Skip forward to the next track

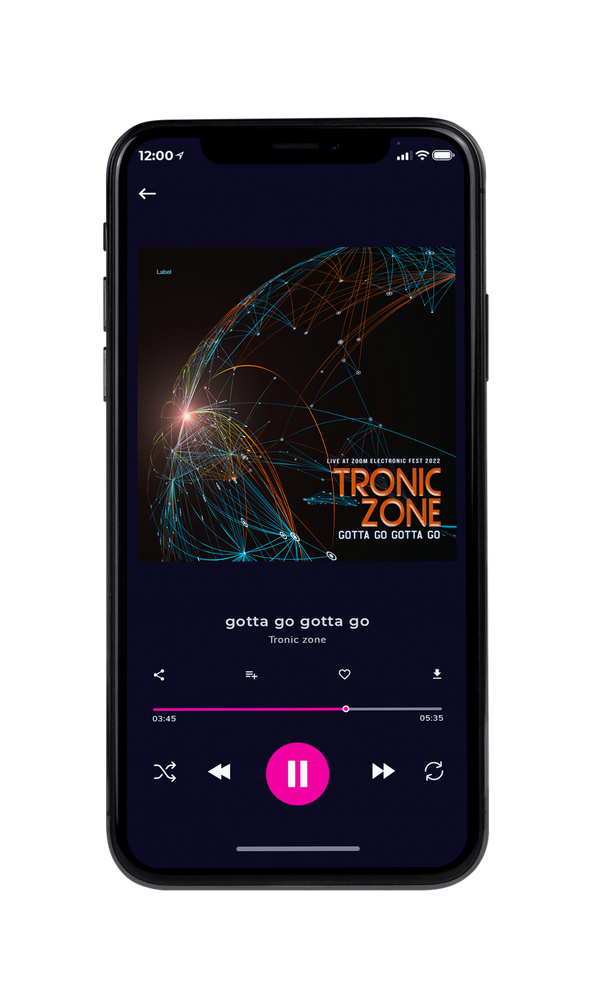(383, 771)
